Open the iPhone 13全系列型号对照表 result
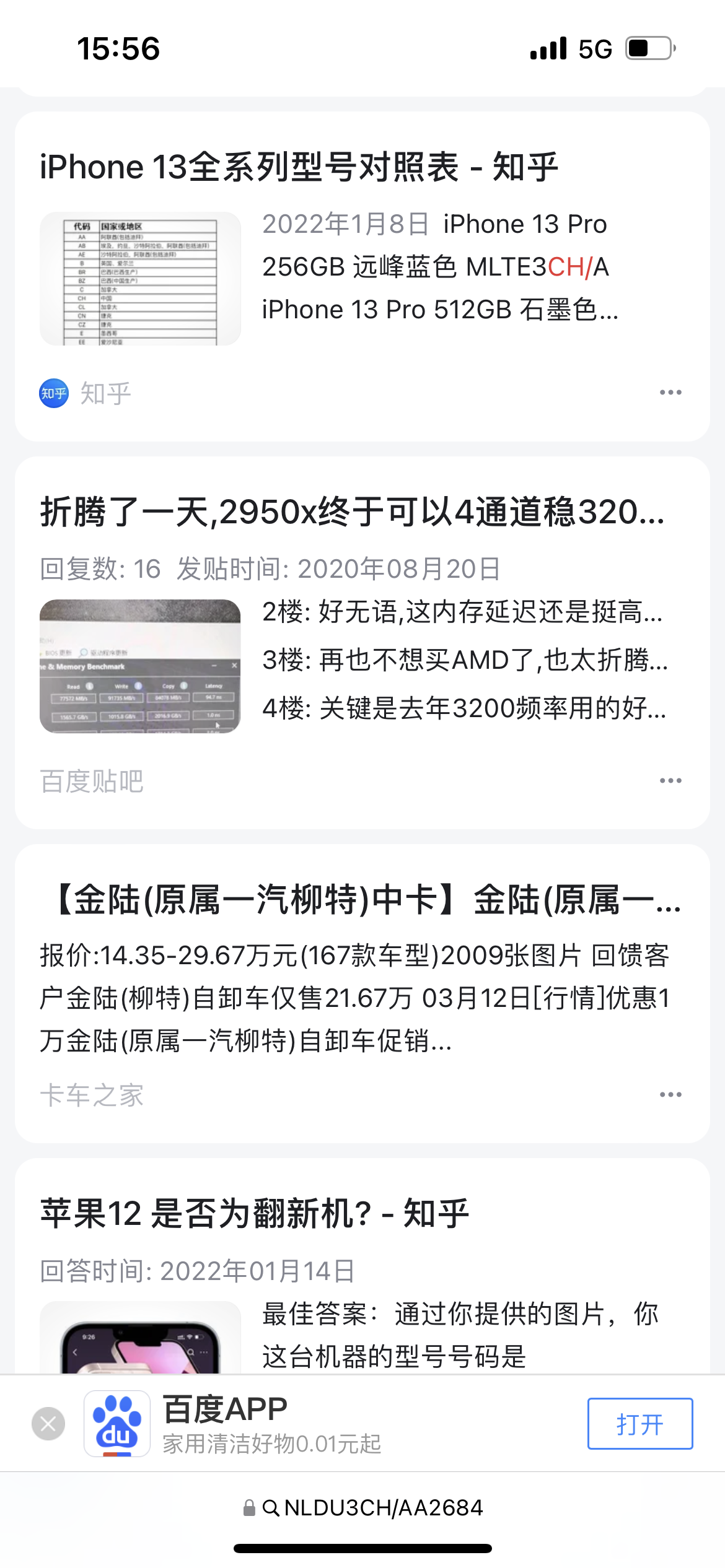Image resolution: width=725 pixels, height=1568 pixels. click(x=299, y=167)
